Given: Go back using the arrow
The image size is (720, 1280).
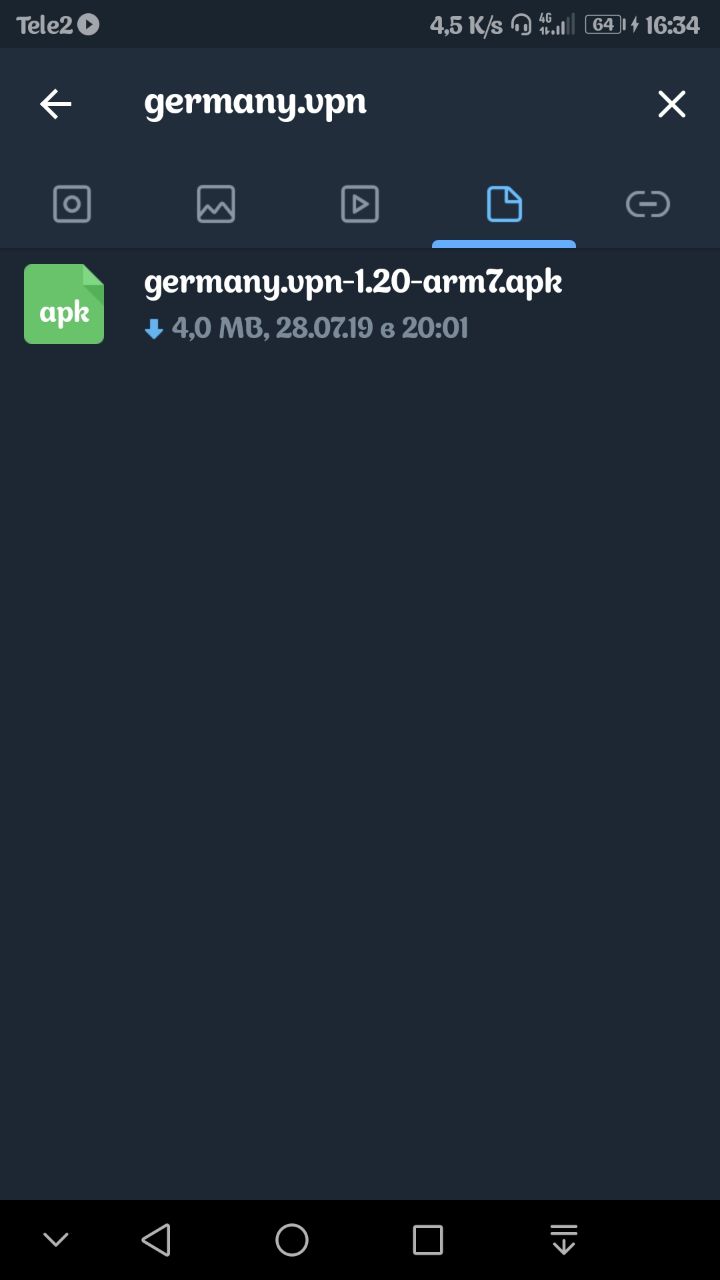Looking at the screenshot, I should click(56, 104).
